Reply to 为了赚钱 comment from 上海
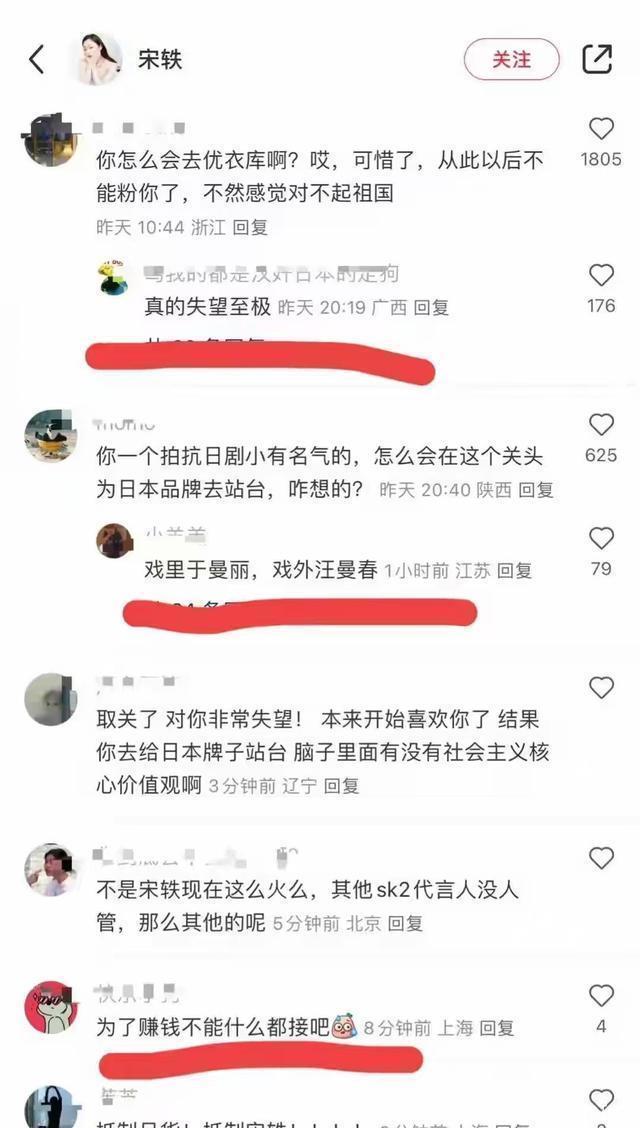 tap(496, 1027)
